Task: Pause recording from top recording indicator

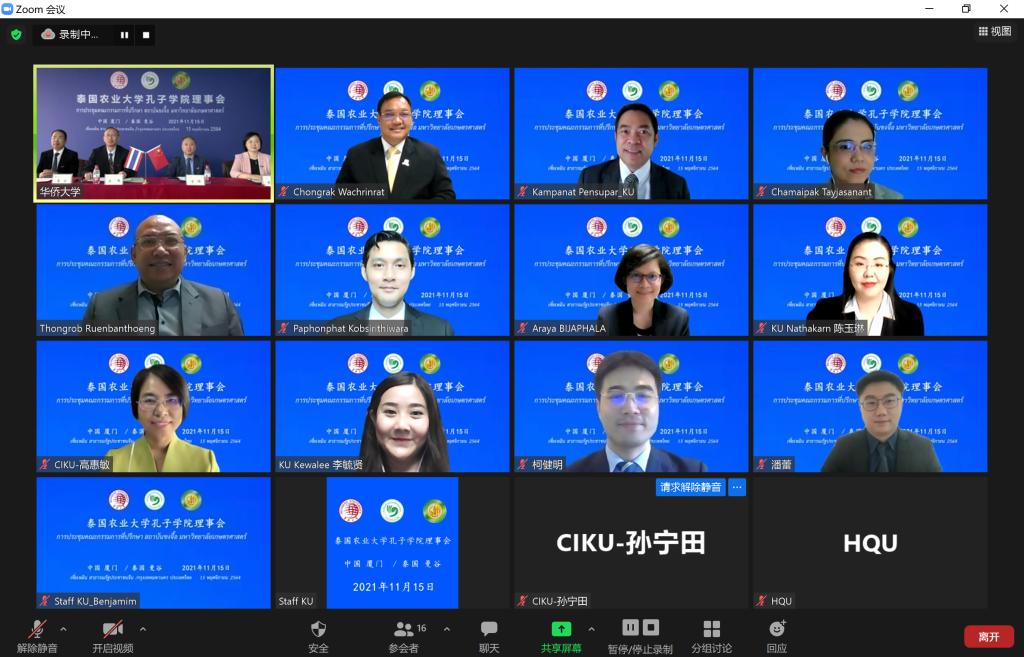Action: tap(125, 35)
